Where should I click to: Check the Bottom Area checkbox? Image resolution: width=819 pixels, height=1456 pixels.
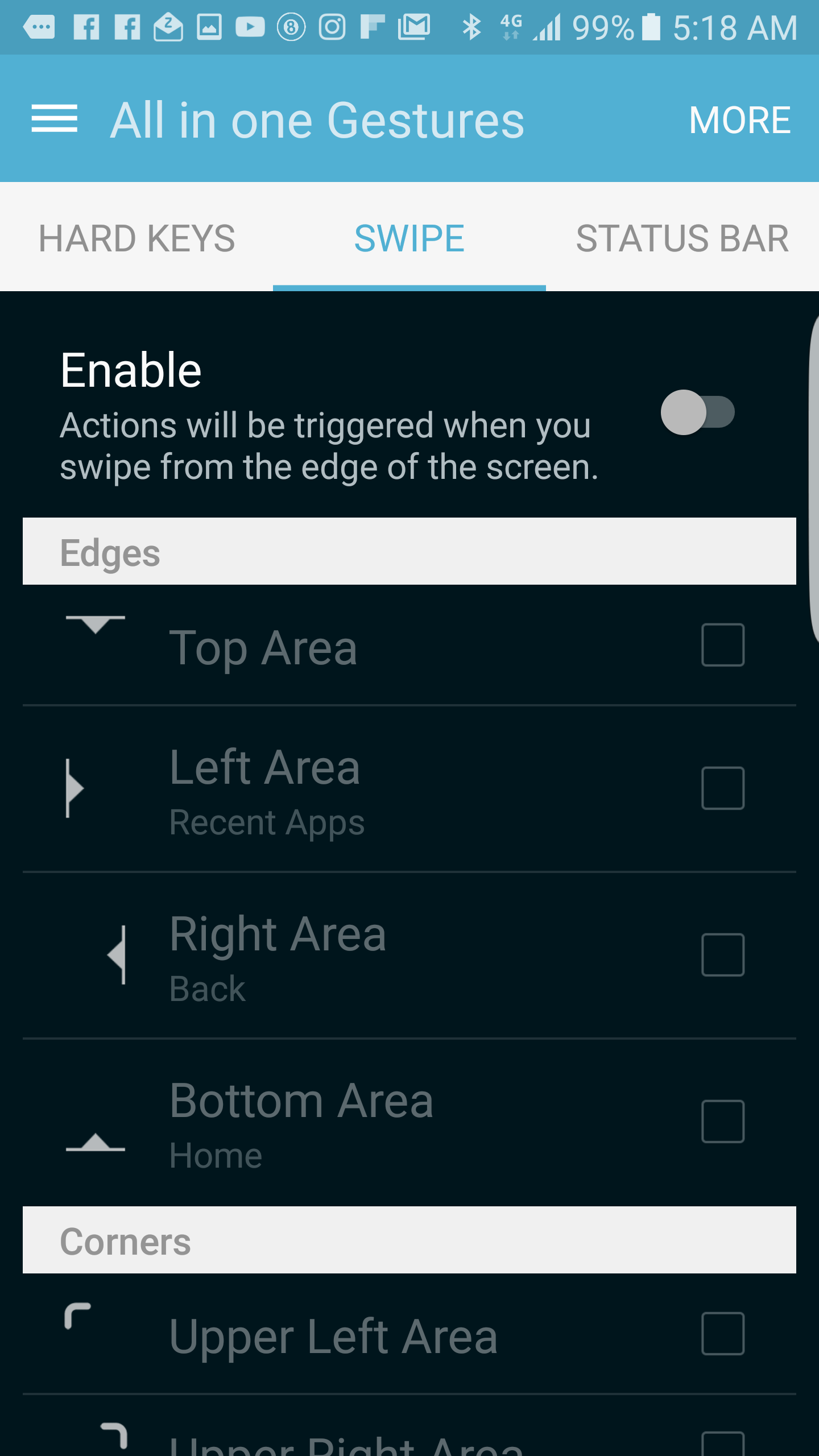tap(722, 1122)
